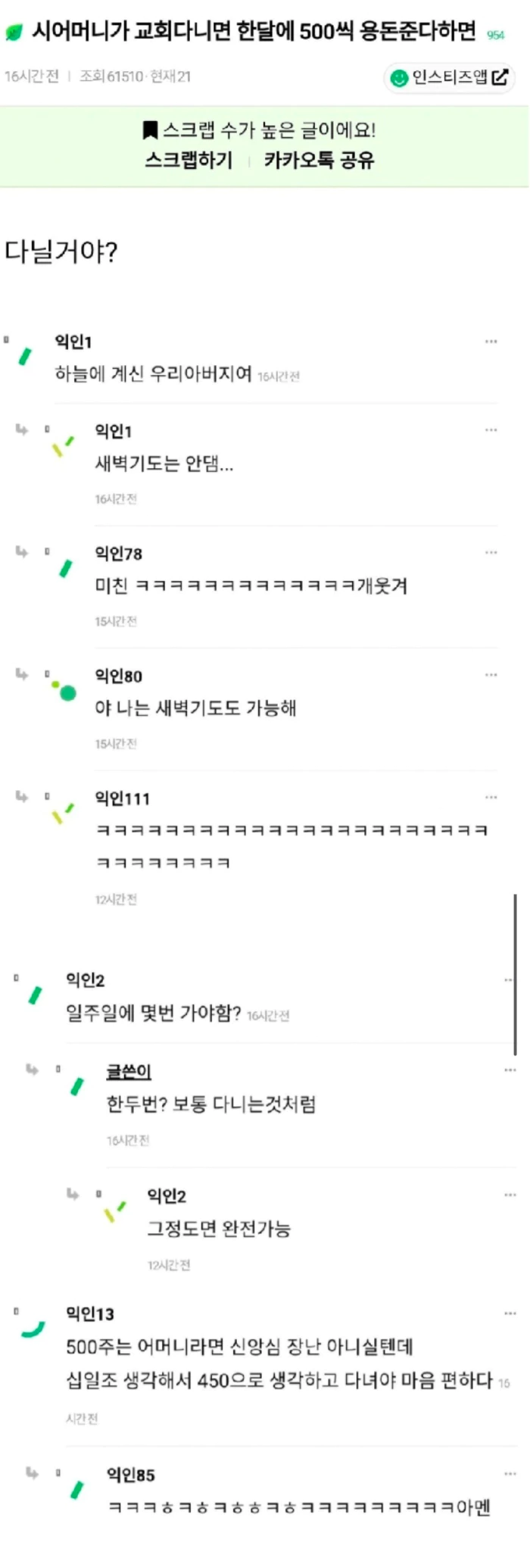Open more options on 익인1's '하늘에 계신 우리아버지여' comment
530x1568 pixels.
pos(491,342)
